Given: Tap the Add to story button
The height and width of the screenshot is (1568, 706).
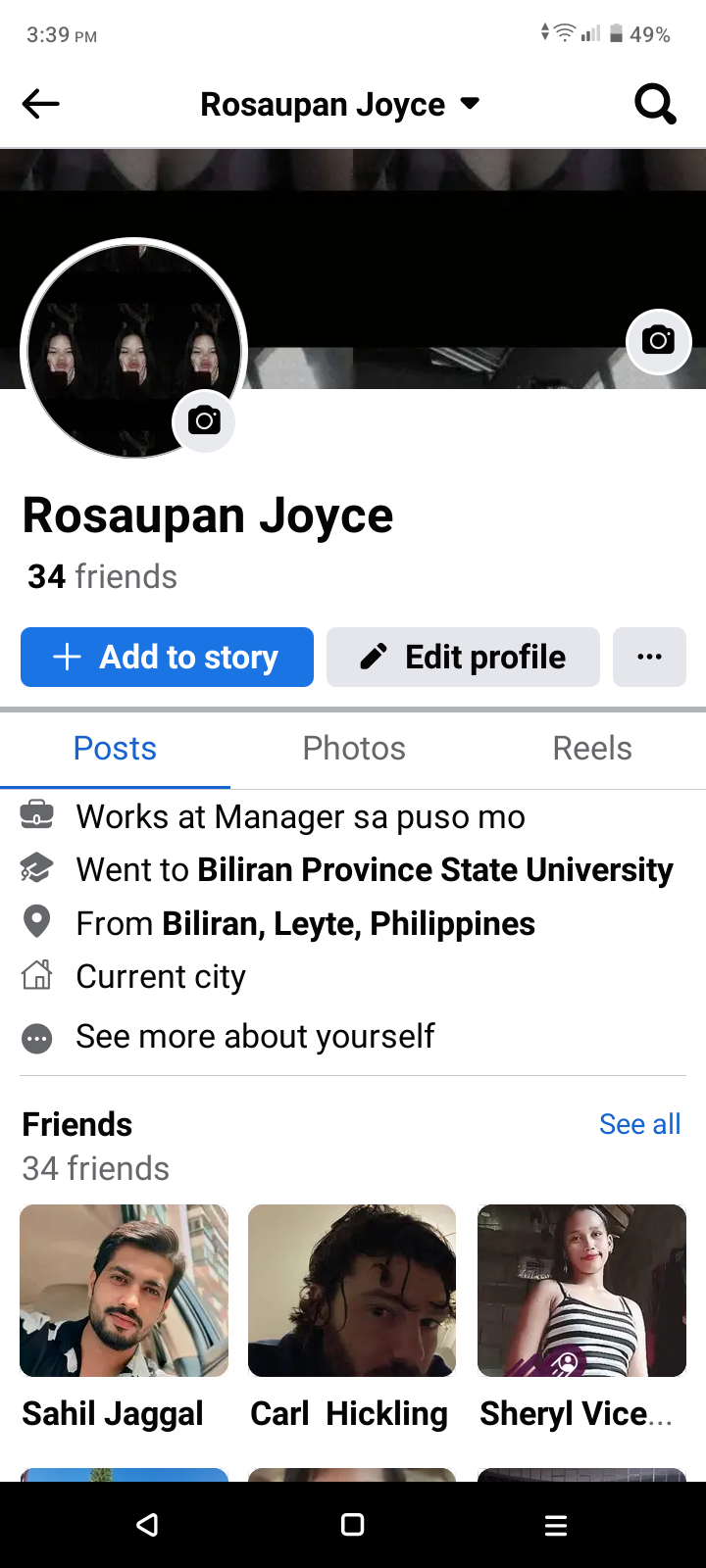Looking at the screenshot, I should [167, 657].
